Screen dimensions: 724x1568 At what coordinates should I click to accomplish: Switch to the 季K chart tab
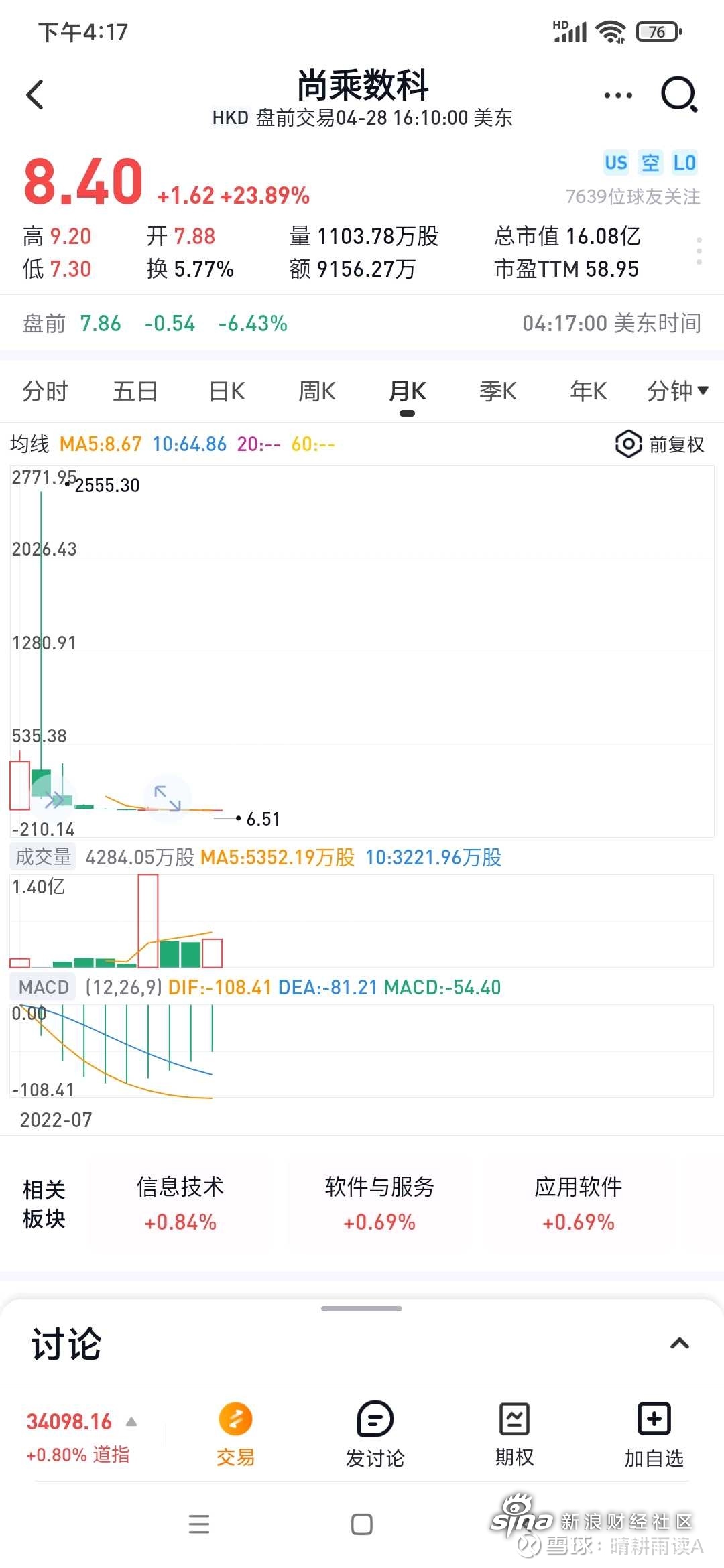498,391
